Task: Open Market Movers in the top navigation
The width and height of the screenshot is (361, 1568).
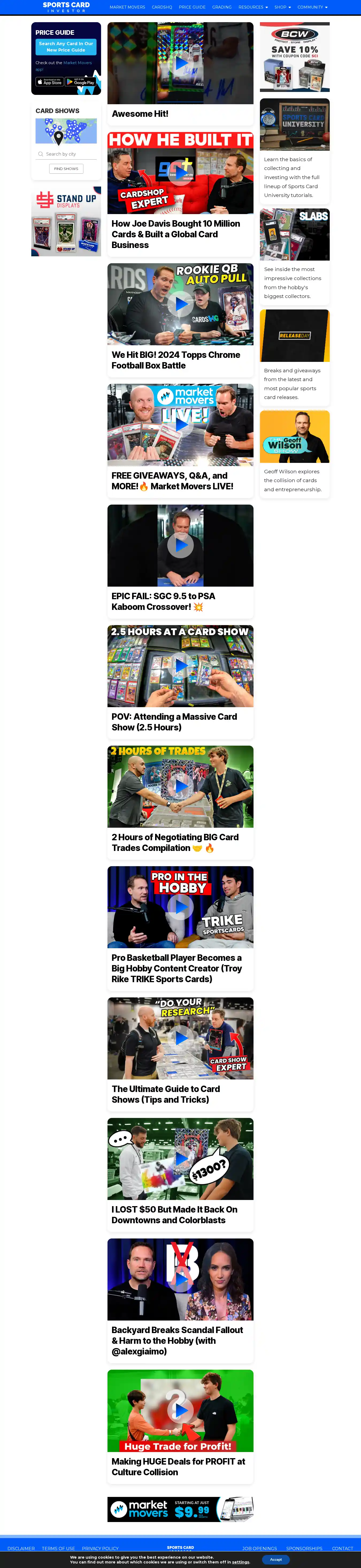Action: coord(127,7)
